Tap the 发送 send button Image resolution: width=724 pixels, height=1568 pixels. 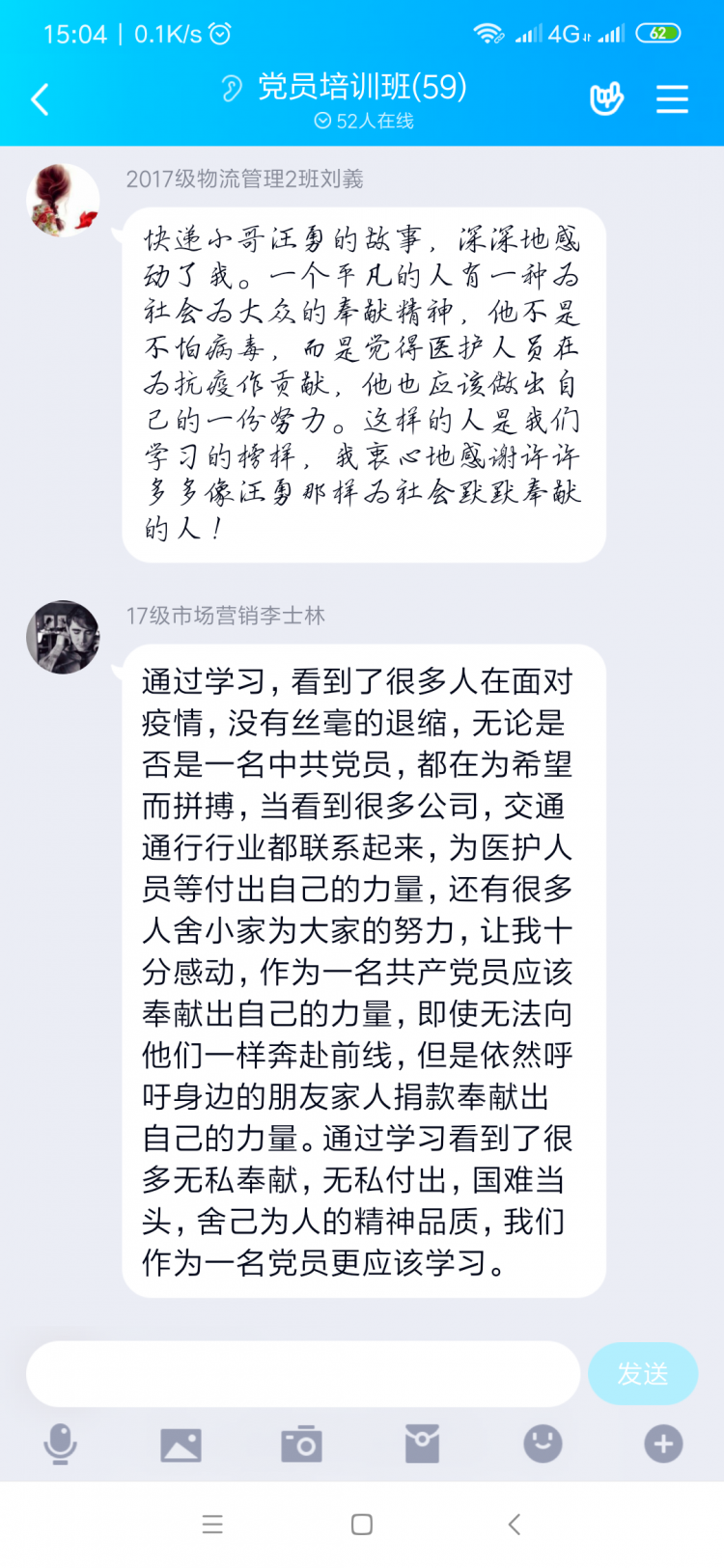click(643, 1373)
